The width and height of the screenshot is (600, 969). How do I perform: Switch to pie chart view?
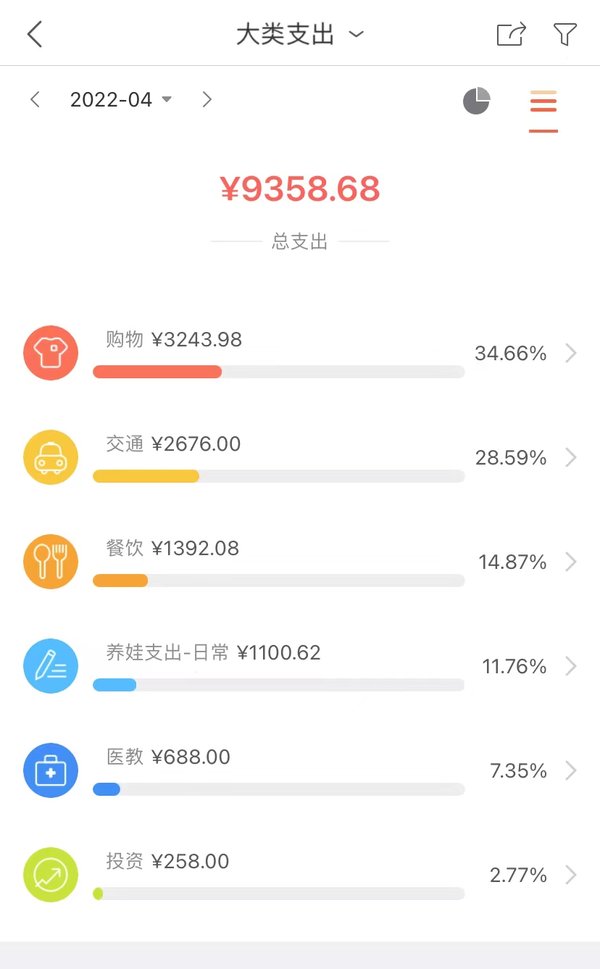coord(476,101)
